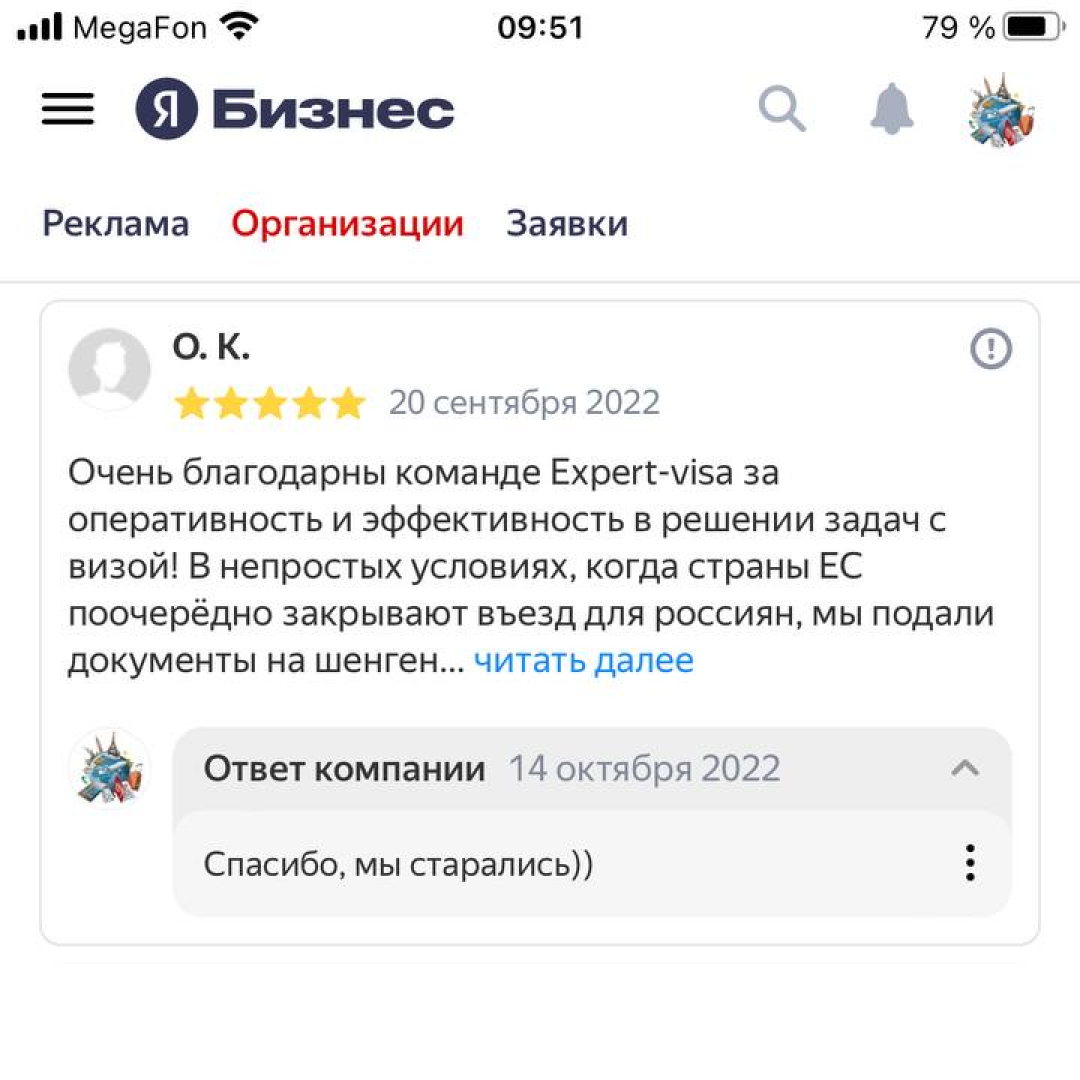Go to the Заявки tab
The height and width of the screenshot is (1080, 1080).
(567, 224)
